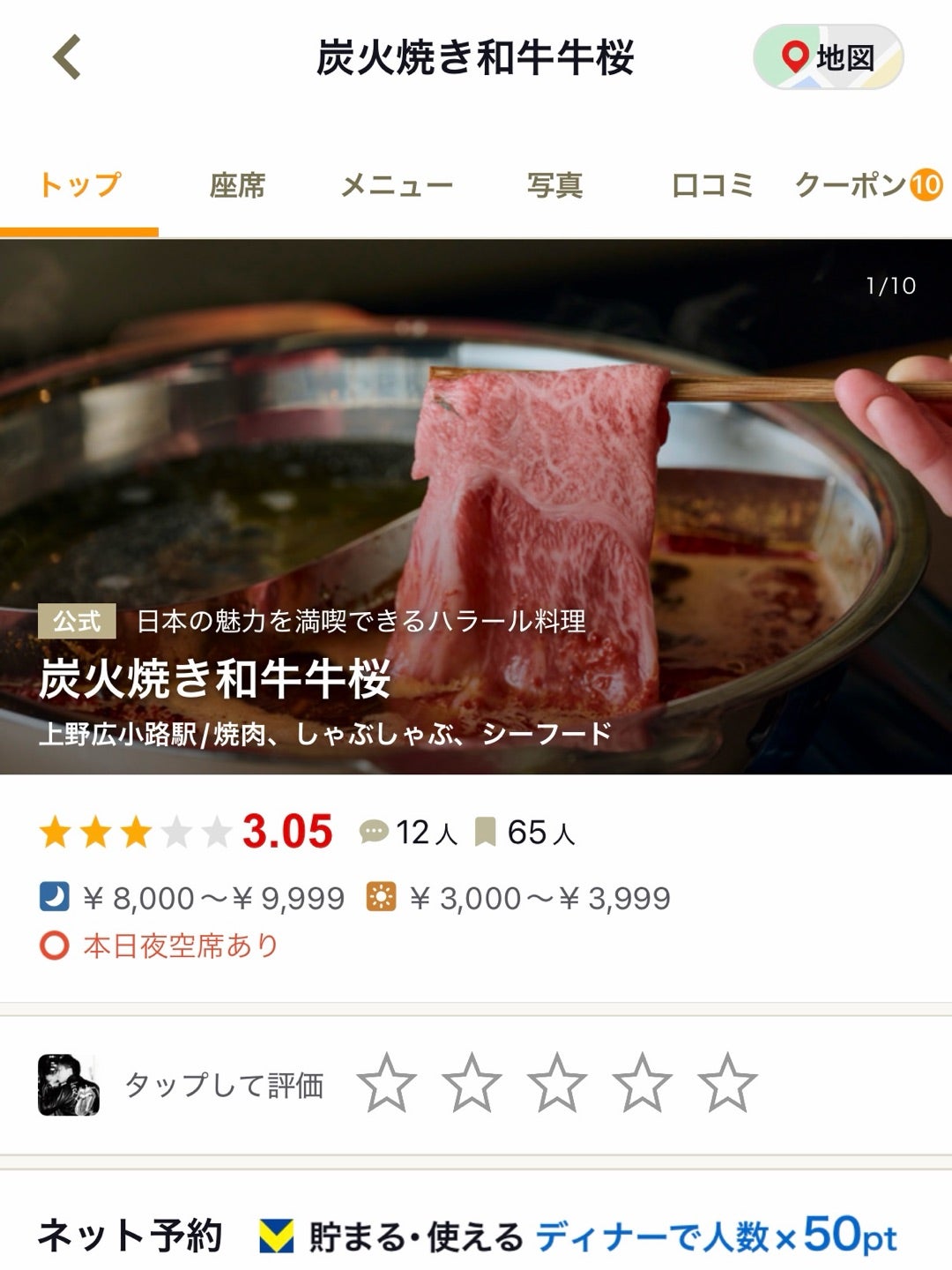Switch to the メニュー tab
952x1270 pixels.
(397, 185)
